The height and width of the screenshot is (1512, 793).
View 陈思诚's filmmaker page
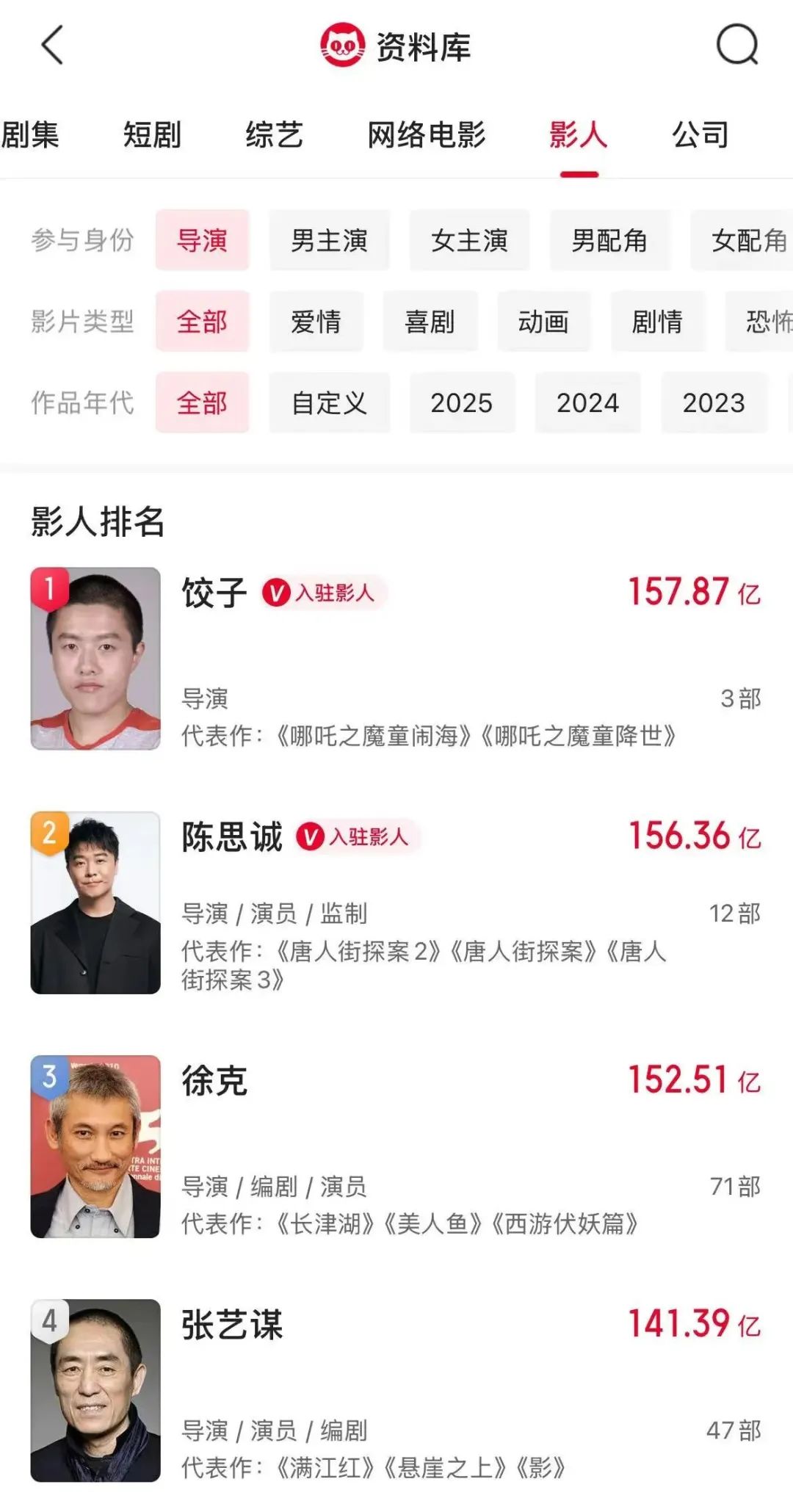pyautogui.click(x=231, y=836)
